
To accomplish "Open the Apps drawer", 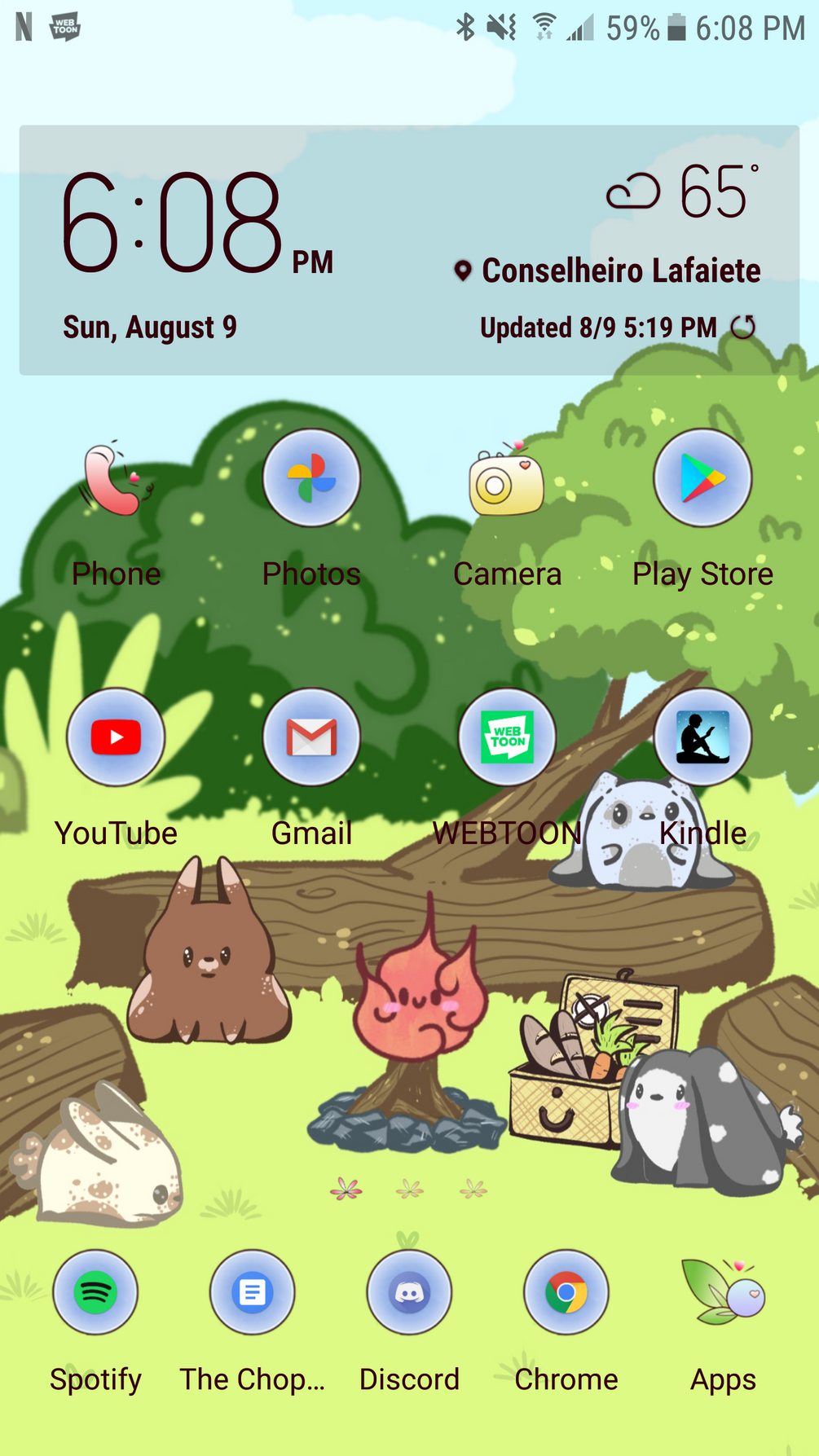I will tap(724, 1292).
